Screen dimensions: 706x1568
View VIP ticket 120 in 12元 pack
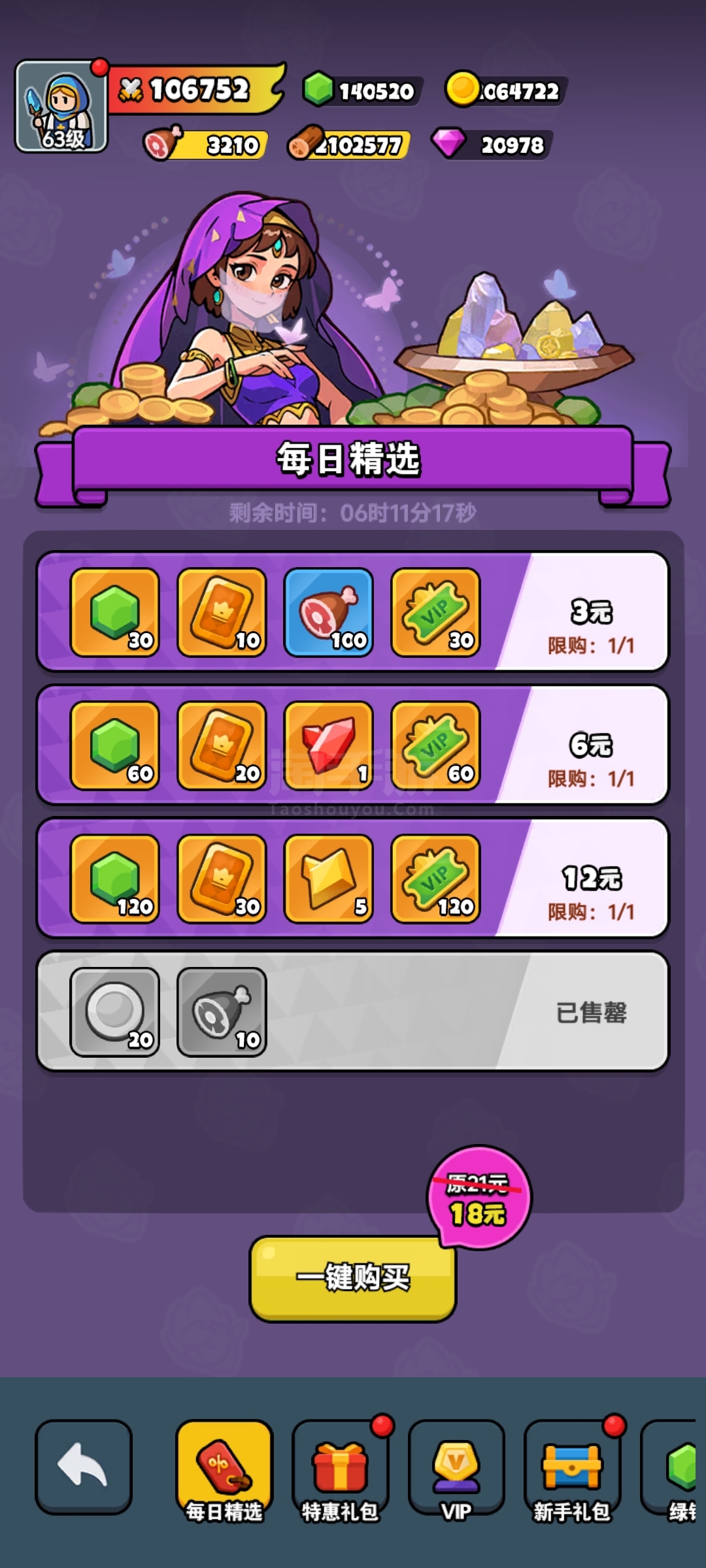click(435, 879)
